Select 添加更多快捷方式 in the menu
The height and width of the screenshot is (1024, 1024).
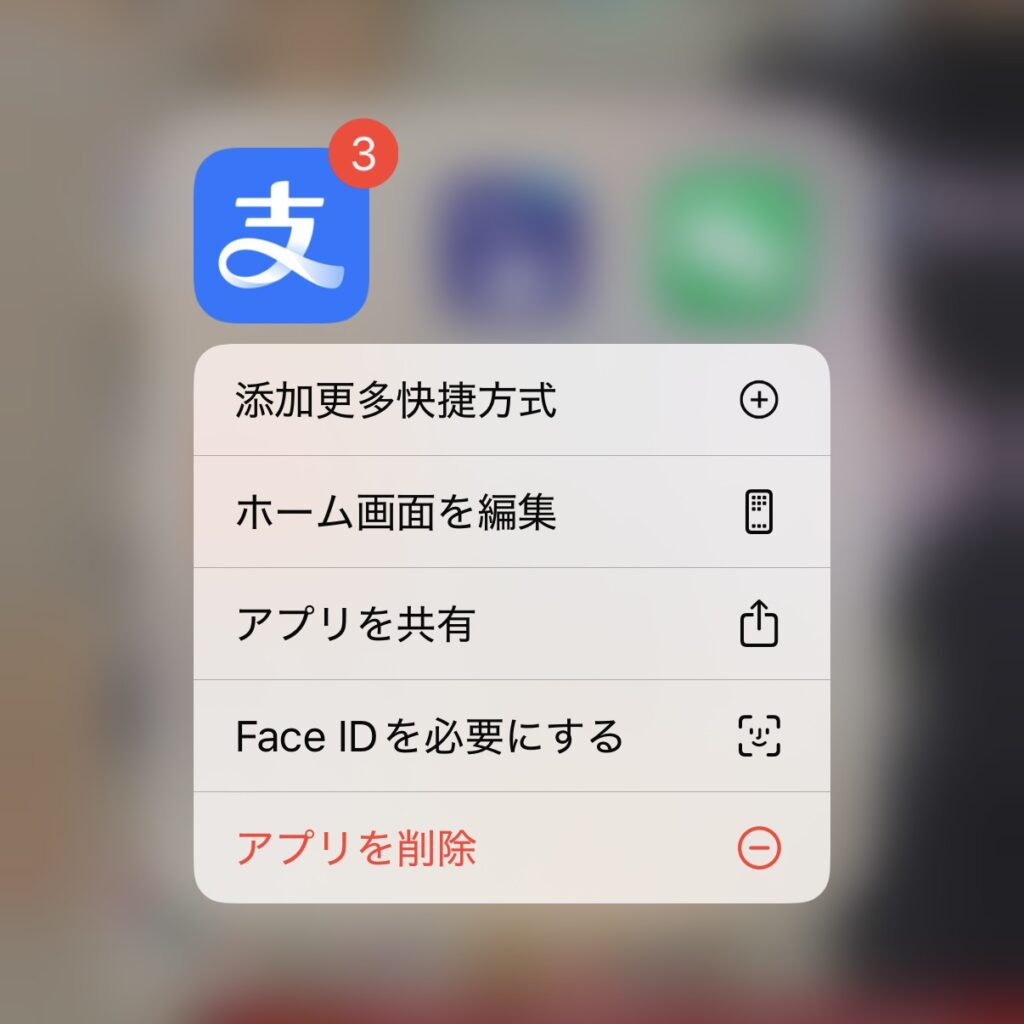[x=510, y=401]
